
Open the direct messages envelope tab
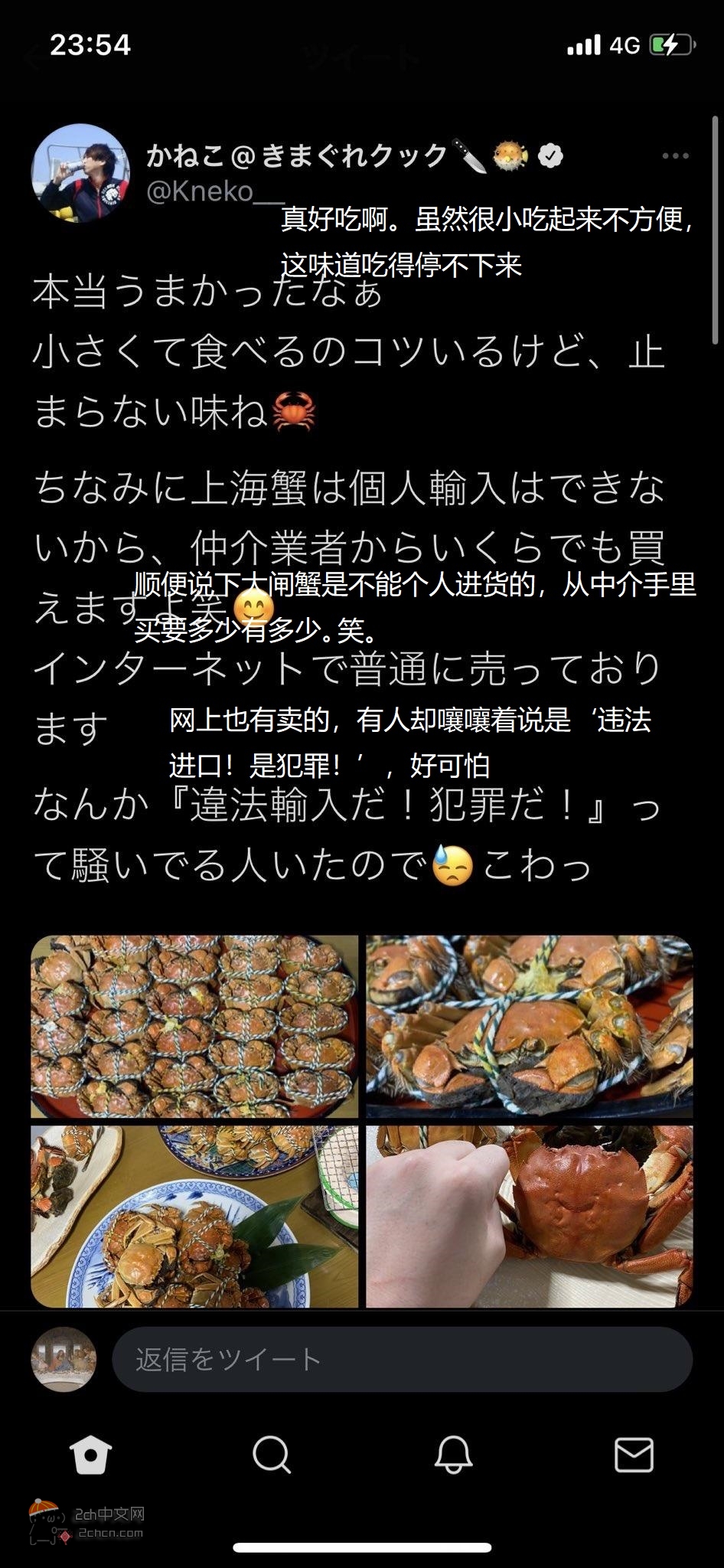pyautogui.click(x=634, y=1455)
